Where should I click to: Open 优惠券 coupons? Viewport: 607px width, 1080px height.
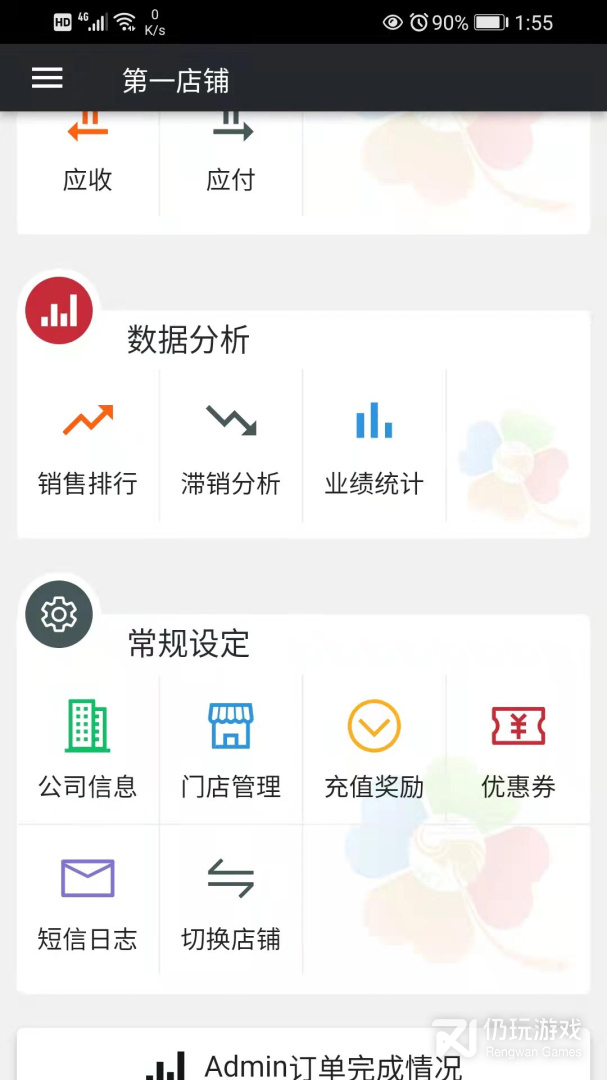[518, 750]
